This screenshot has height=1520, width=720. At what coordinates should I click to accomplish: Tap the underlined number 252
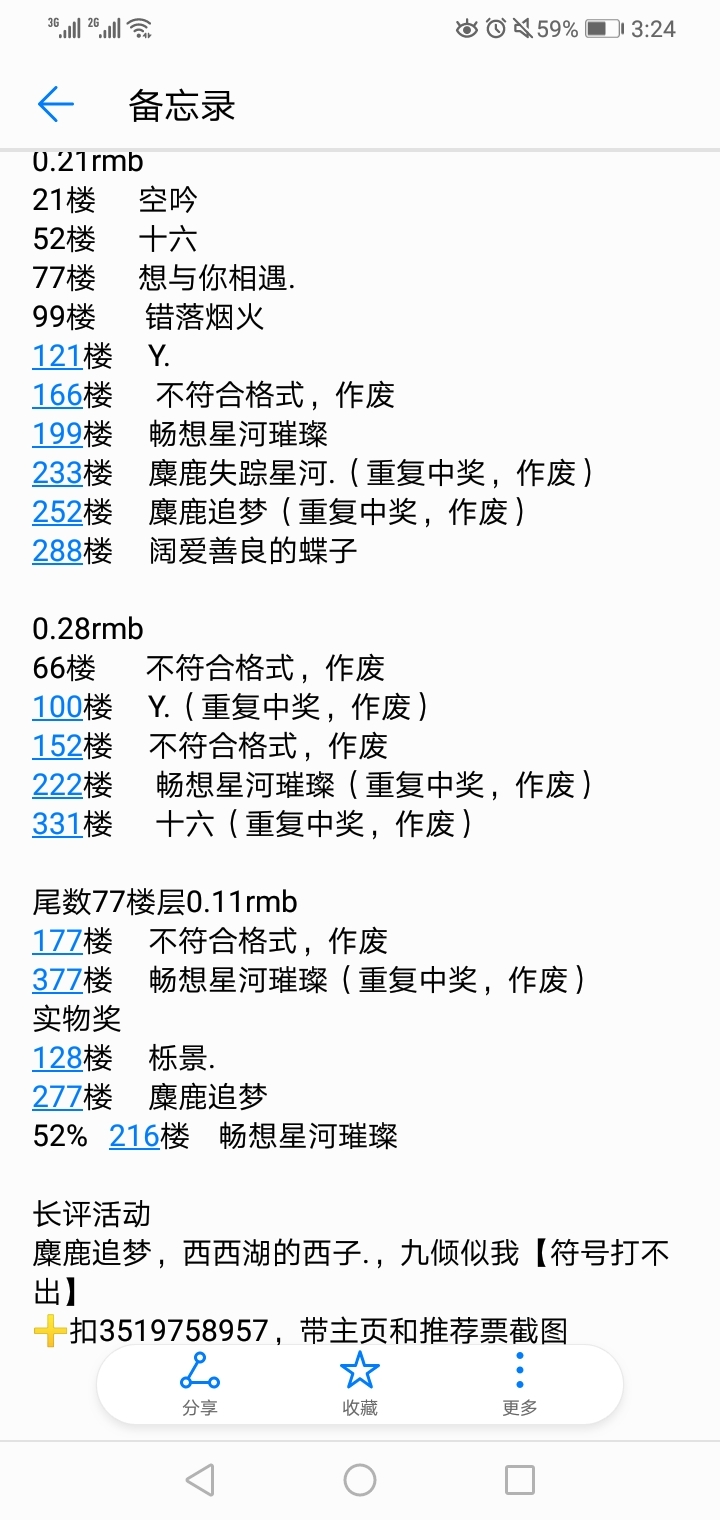point(58,512)
